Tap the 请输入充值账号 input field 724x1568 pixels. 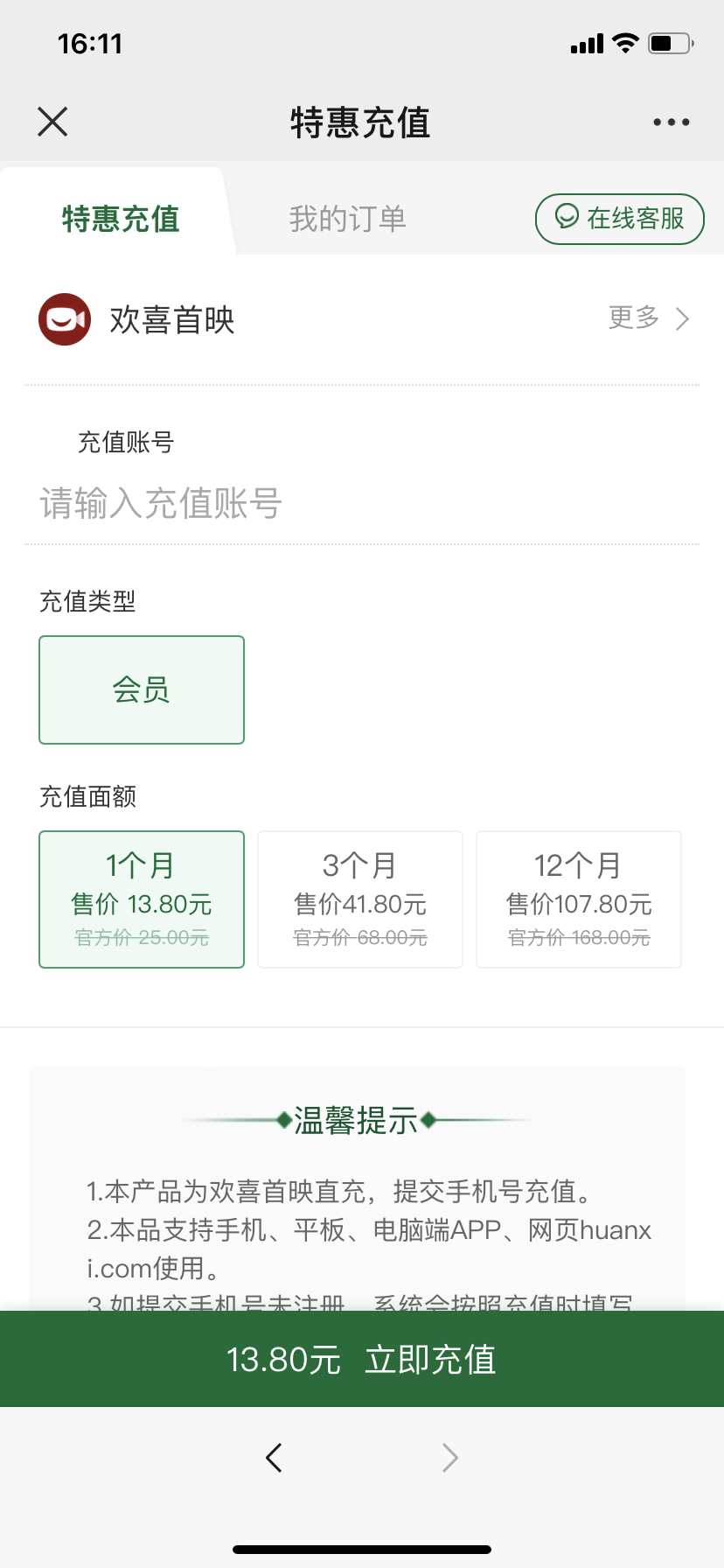tap(362, 504)
